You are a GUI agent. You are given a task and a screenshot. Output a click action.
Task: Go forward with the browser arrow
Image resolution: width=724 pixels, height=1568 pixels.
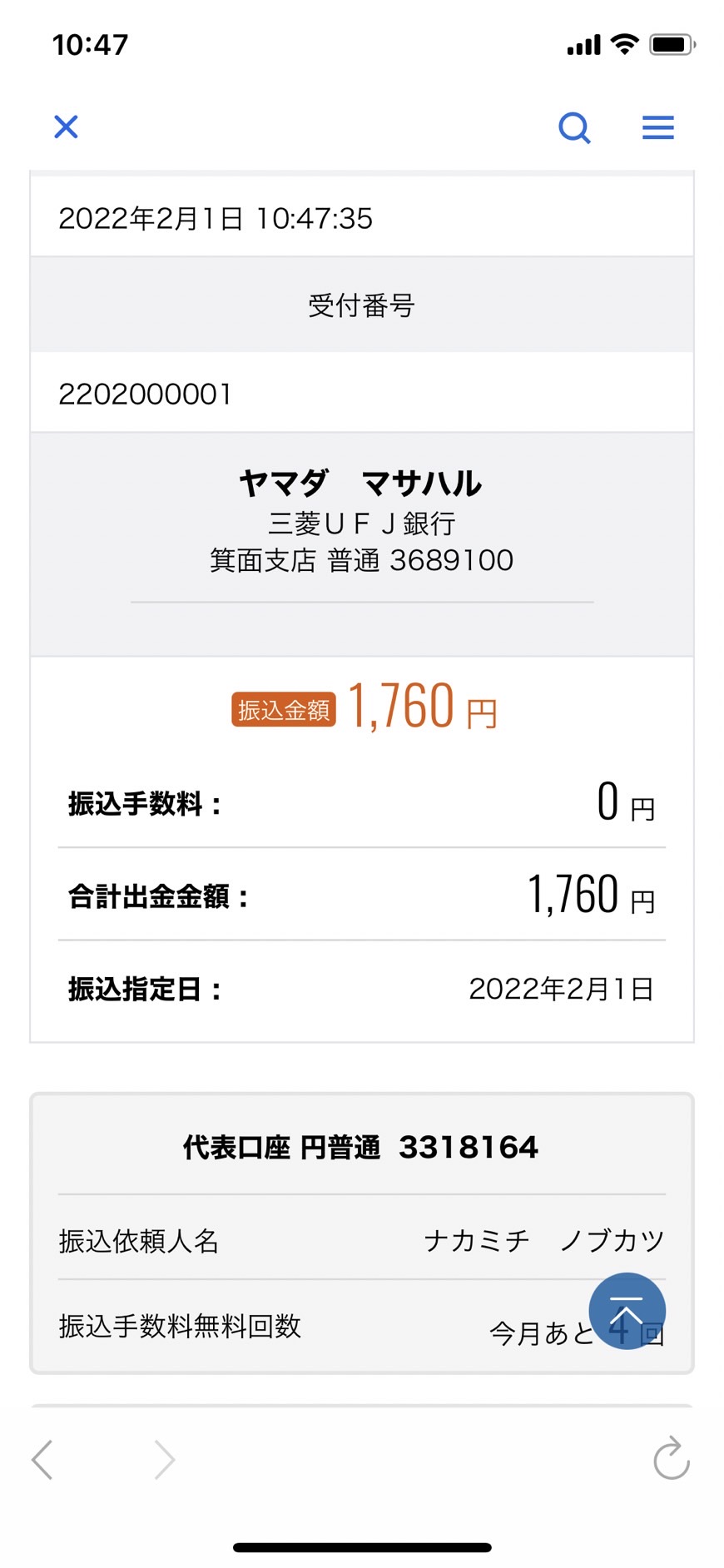click(165, 1460)
